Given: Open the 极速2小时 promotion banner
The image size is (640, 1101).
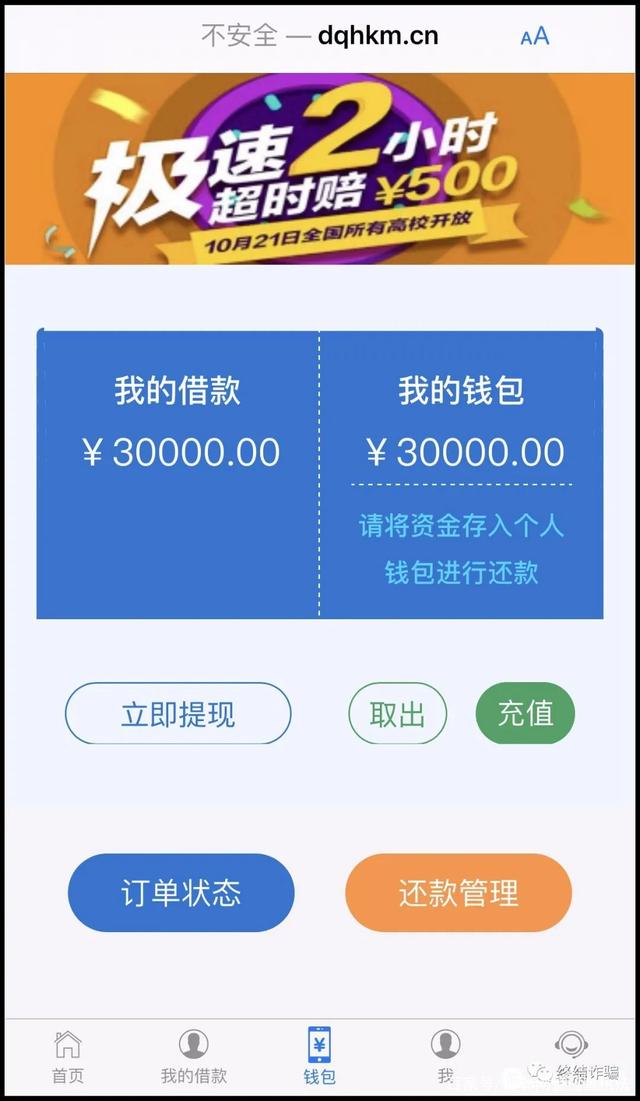Looking at the screenshot, I should [320, 169].
